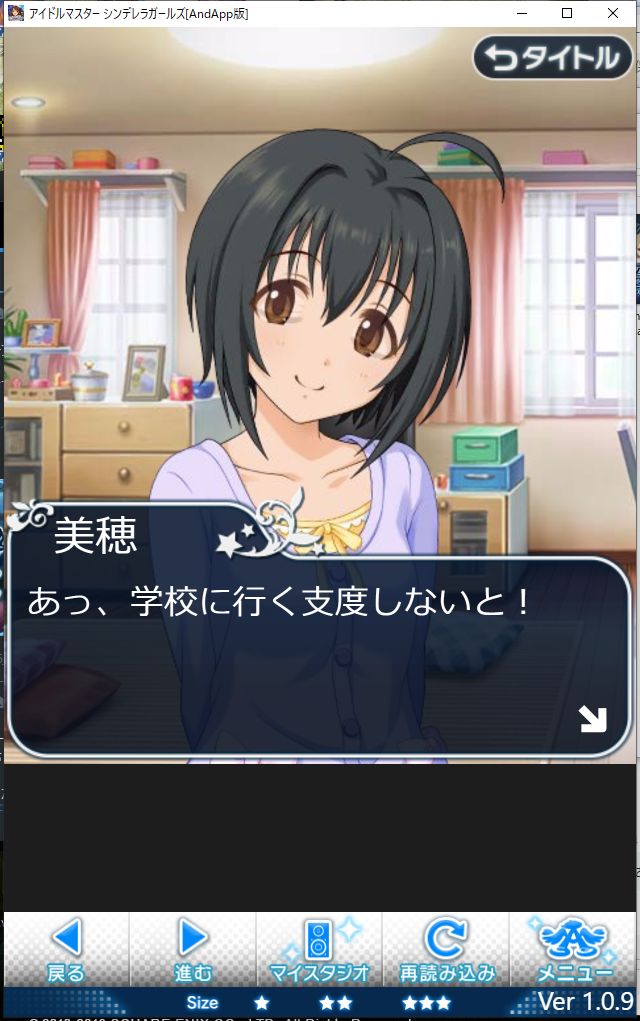Close the game window
The image size is (640, 1021).
[x=613, y=13]
